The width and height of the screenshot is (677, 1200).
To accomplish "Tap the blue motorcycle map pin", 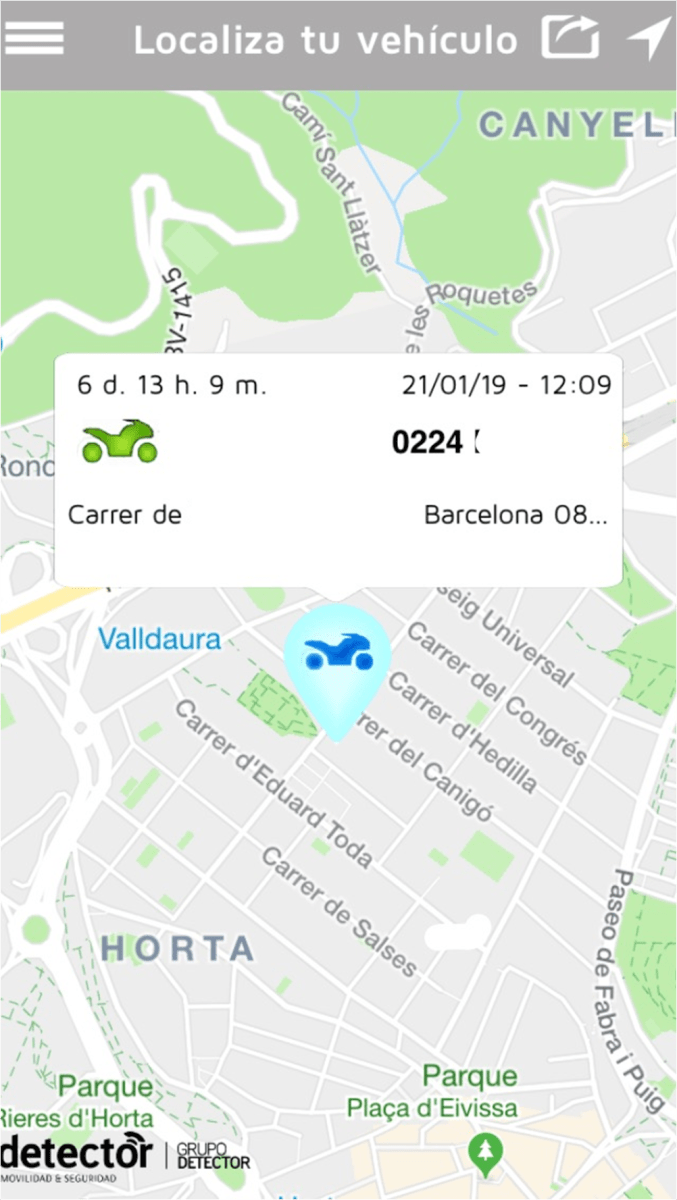I will click(338, 663).
